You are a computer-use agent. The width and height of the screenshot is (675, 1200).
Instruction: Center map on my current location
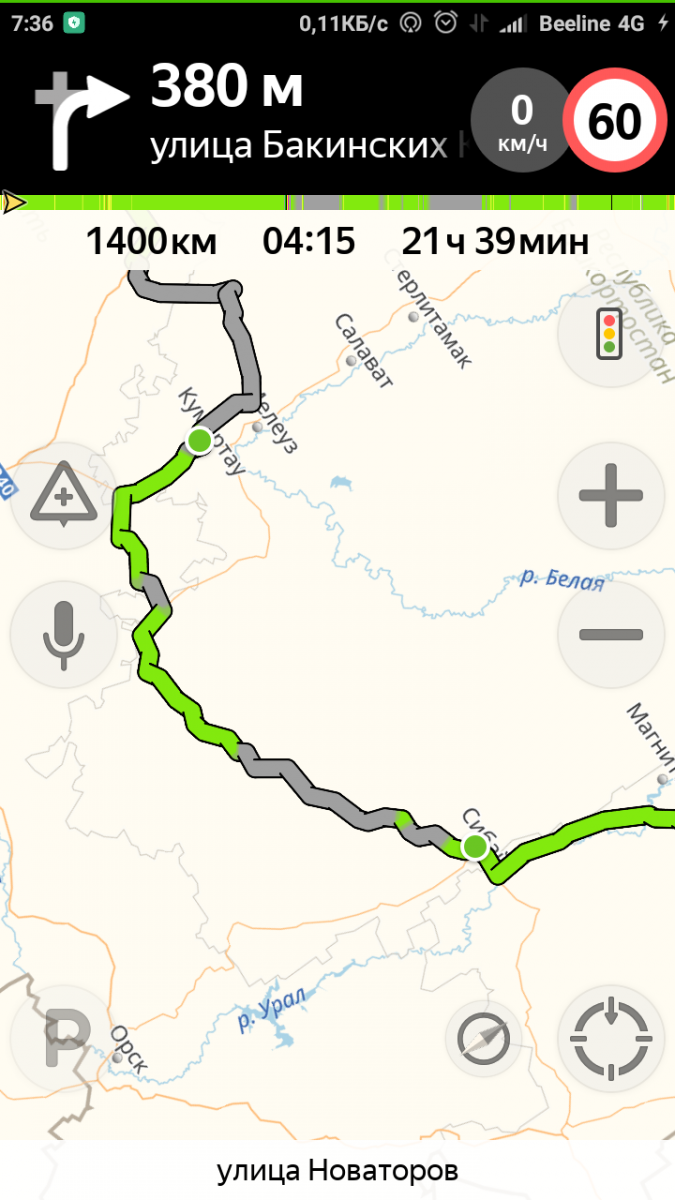[x=611, y=1039]
